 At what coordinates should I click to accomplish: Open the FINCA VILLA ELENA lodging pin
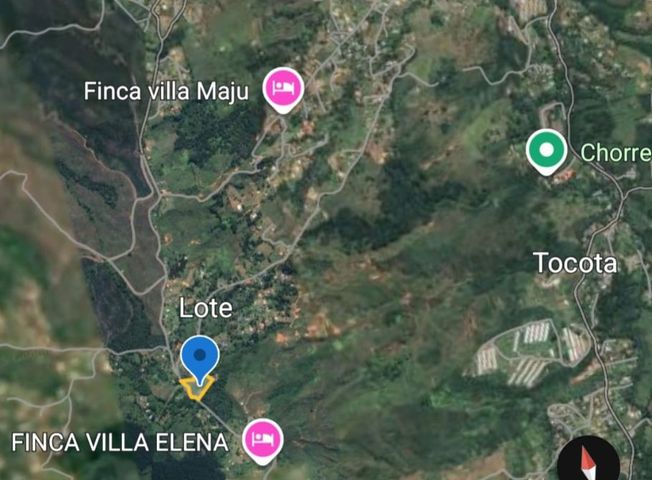(x=263, y=438)
